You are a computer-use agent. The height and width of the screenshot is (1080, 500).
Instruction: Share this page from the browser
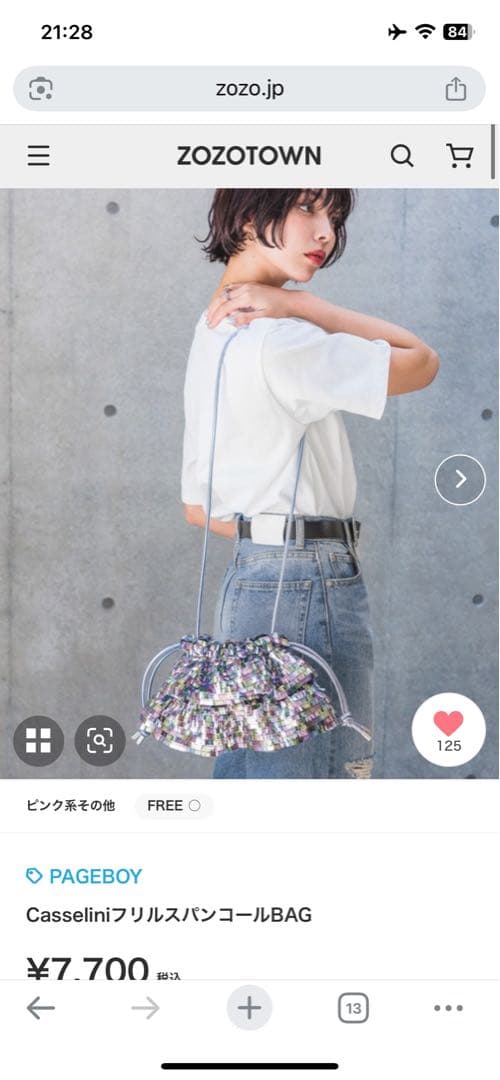coord(456,89)
